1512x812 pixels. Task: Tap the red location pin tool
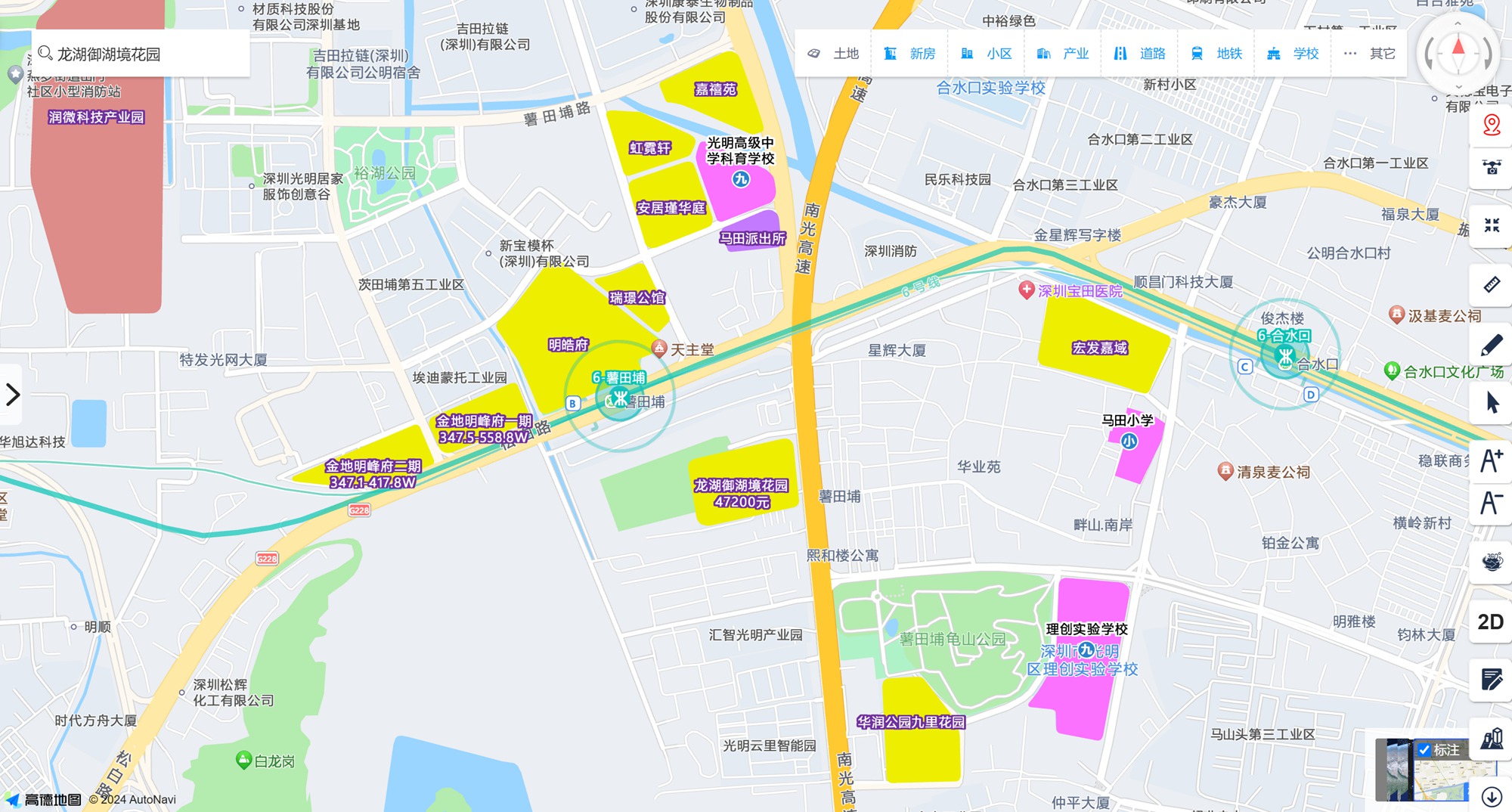pos(1491,125)
